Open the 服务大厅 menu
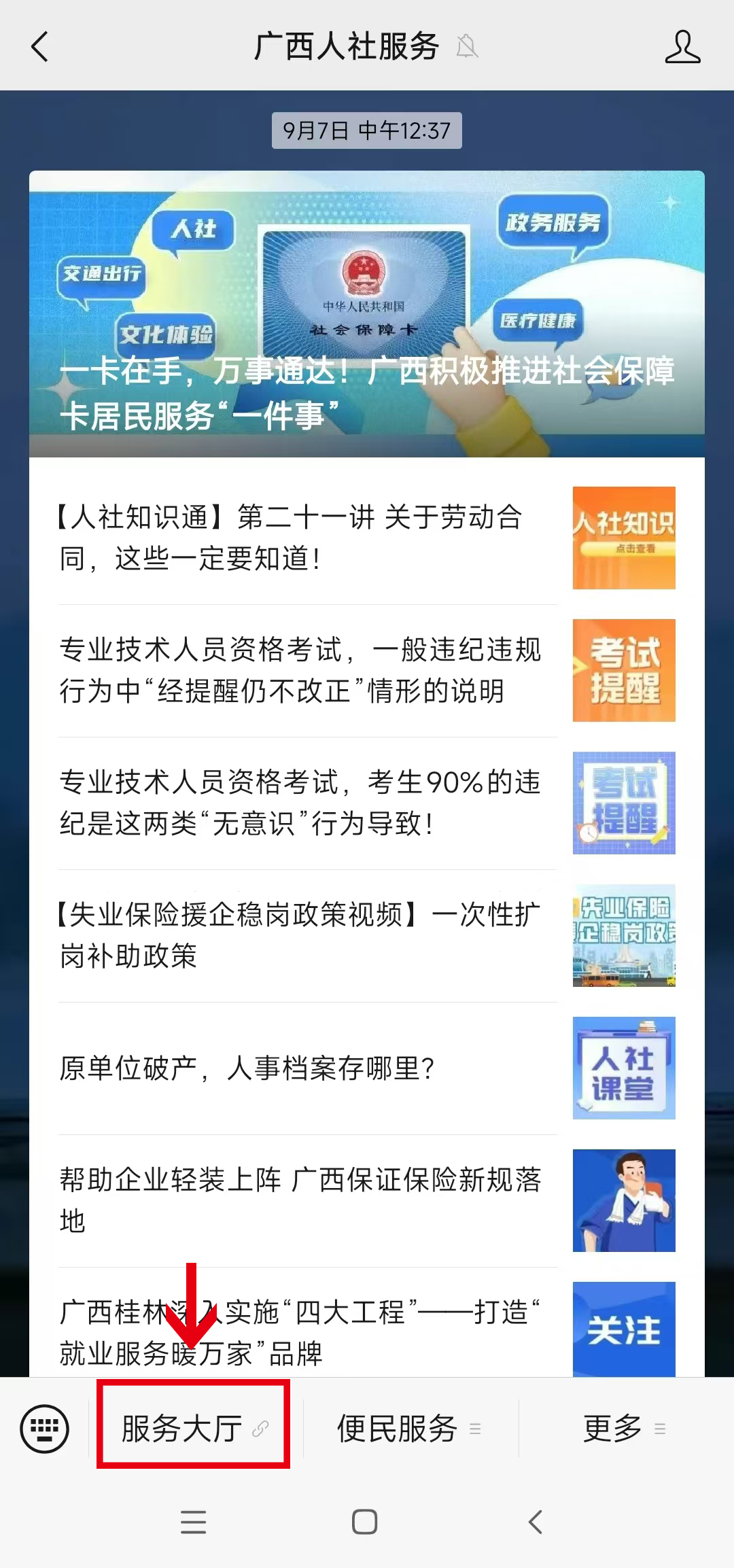 [x=194, y=1429]
